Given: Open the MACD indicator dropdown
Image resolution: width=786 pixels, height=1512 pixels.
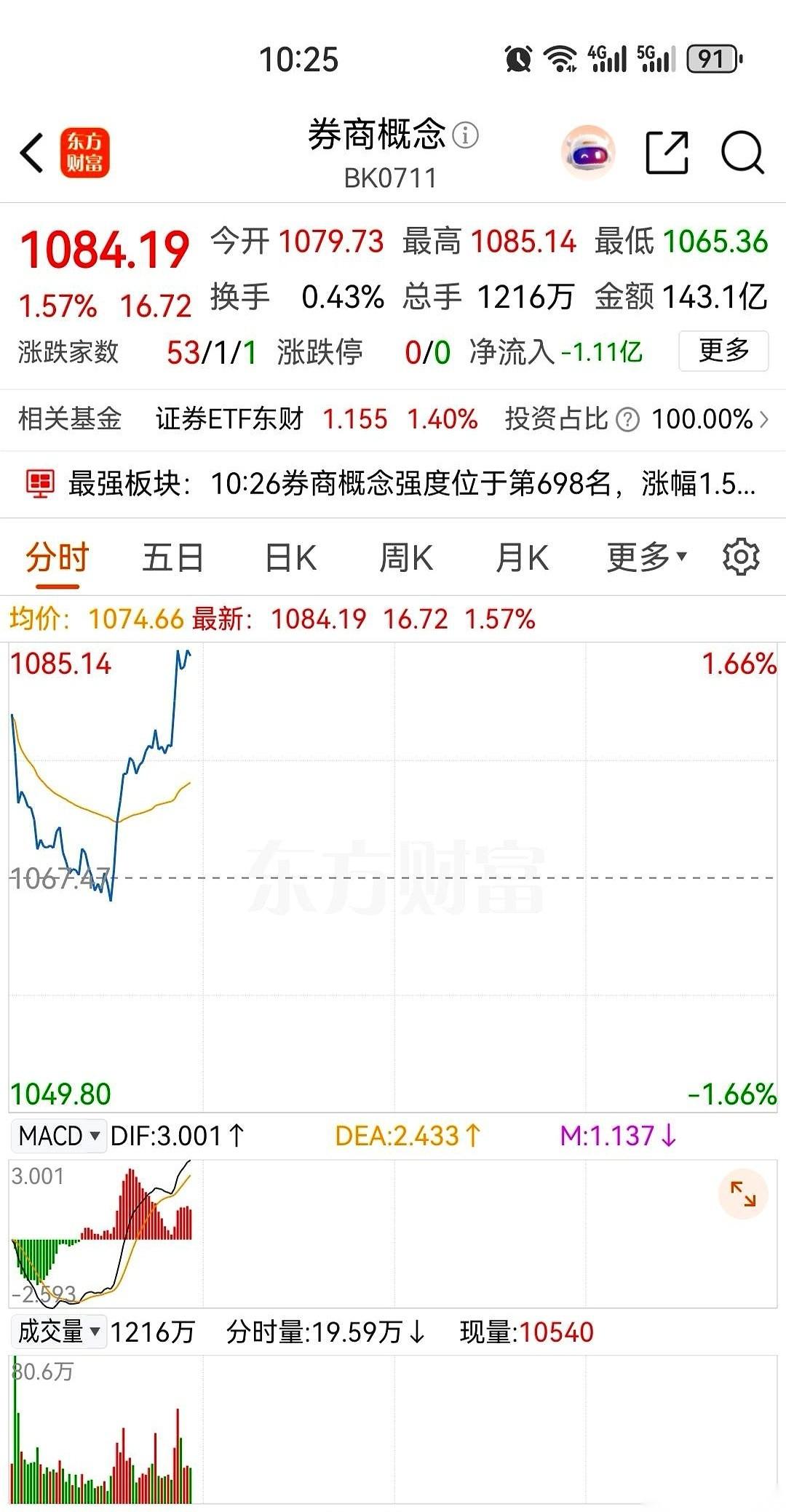Looking at the screenshot, I should (58, 1134).
